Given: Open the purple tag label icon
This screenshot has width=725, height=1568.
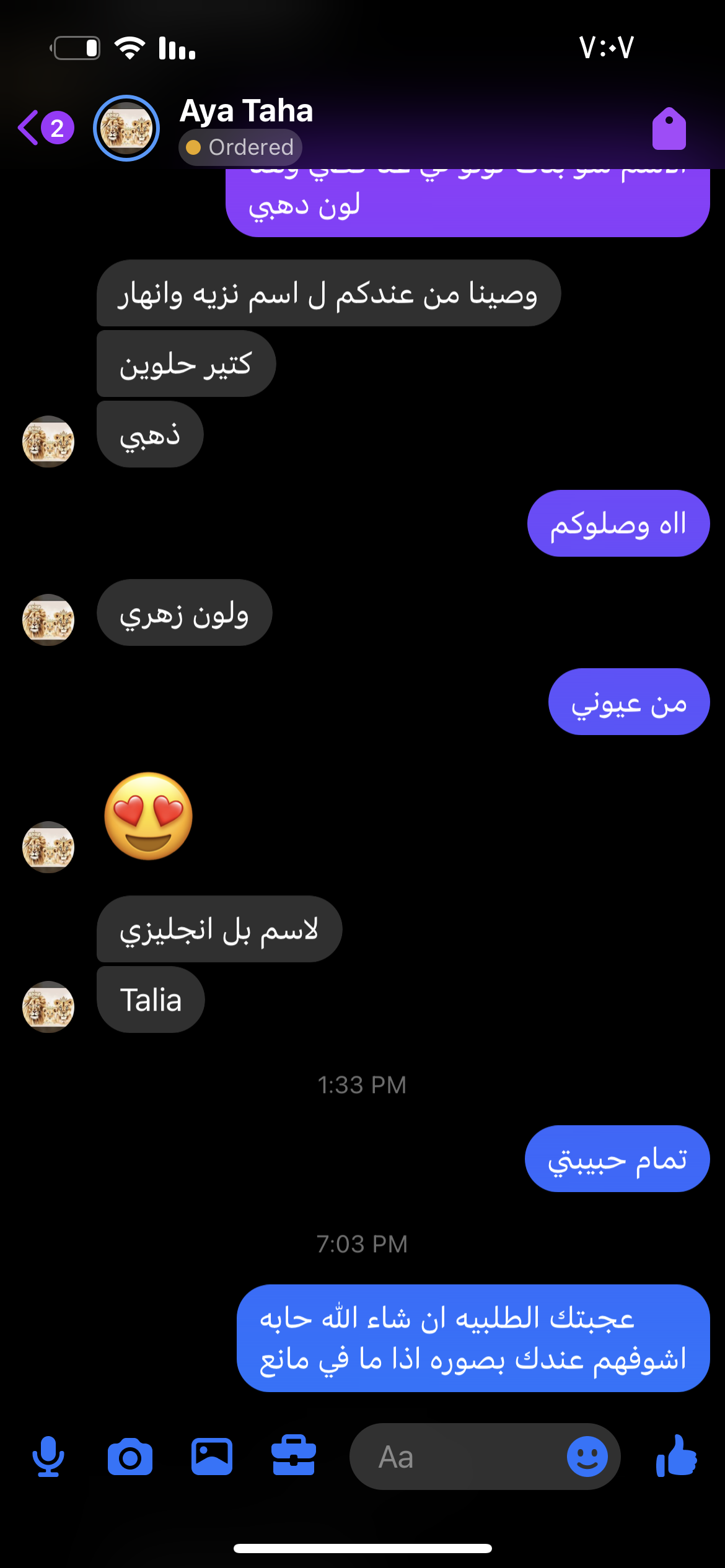Looking at the screenshot, I should point(669,129).
